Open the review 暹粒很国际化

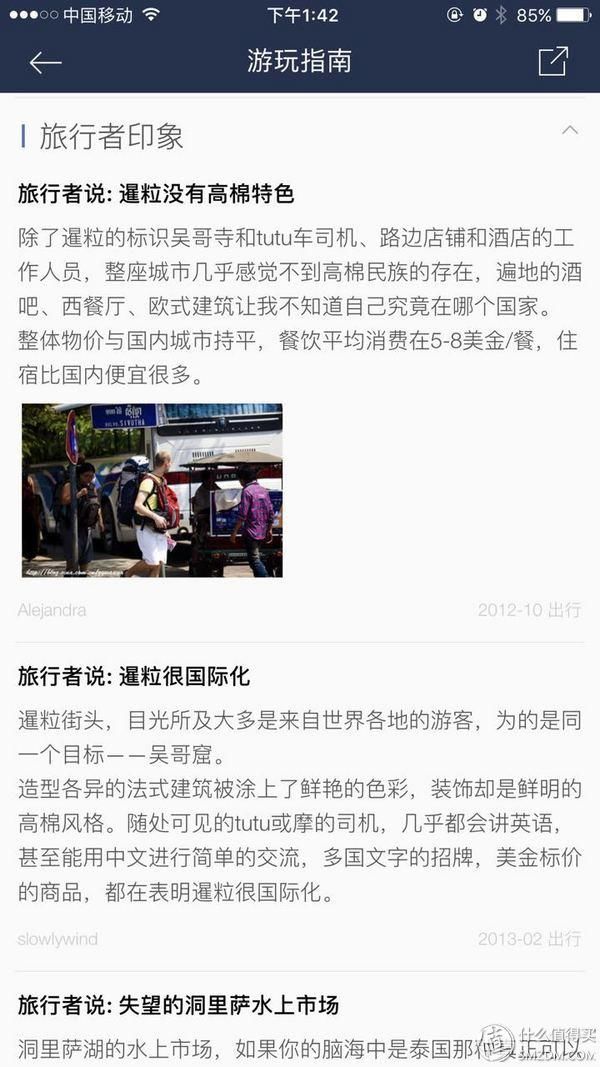[x=134, y=677]
